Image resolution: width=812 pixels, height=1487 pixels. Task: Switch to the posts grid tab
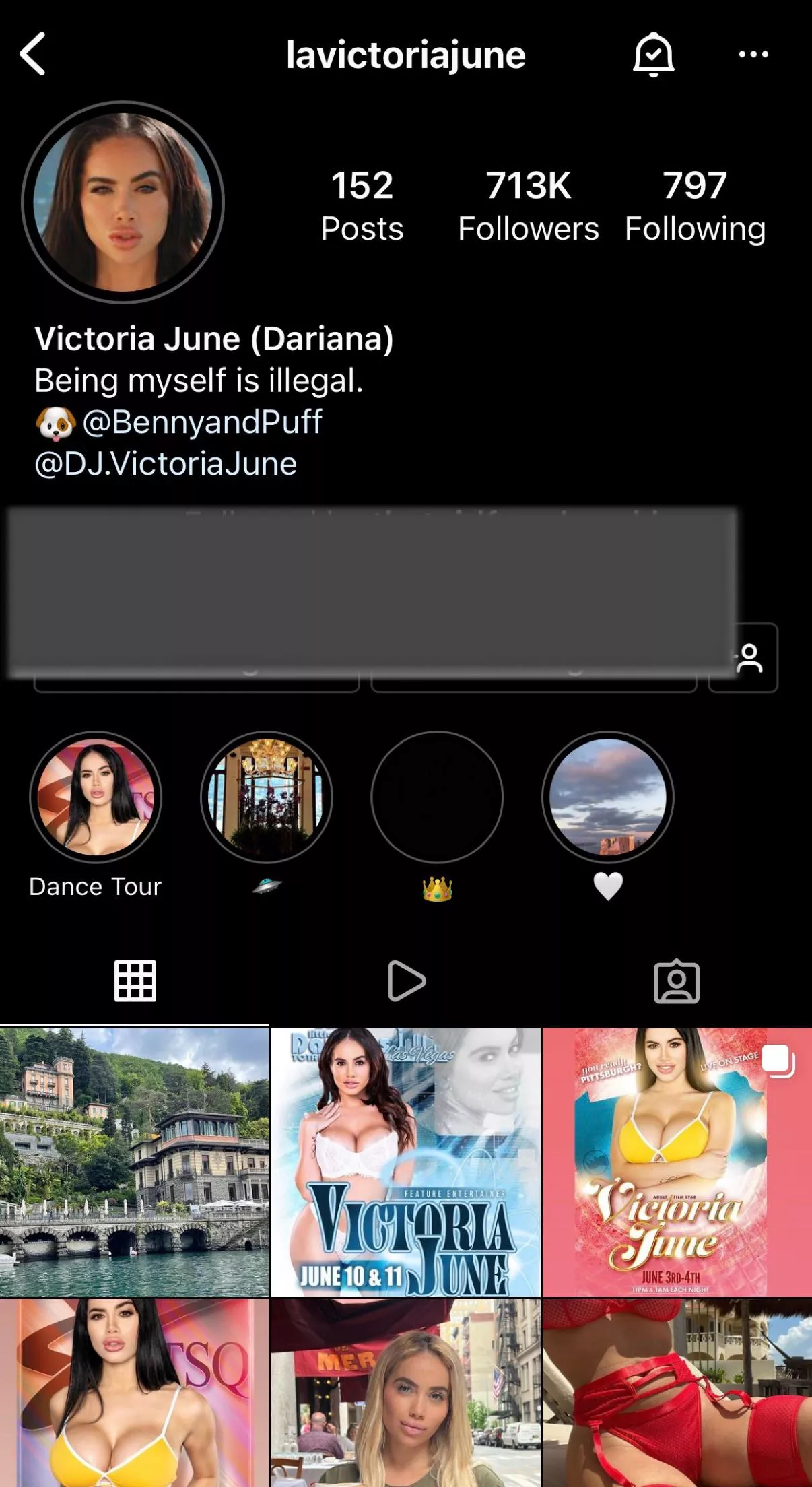(135, 981)
